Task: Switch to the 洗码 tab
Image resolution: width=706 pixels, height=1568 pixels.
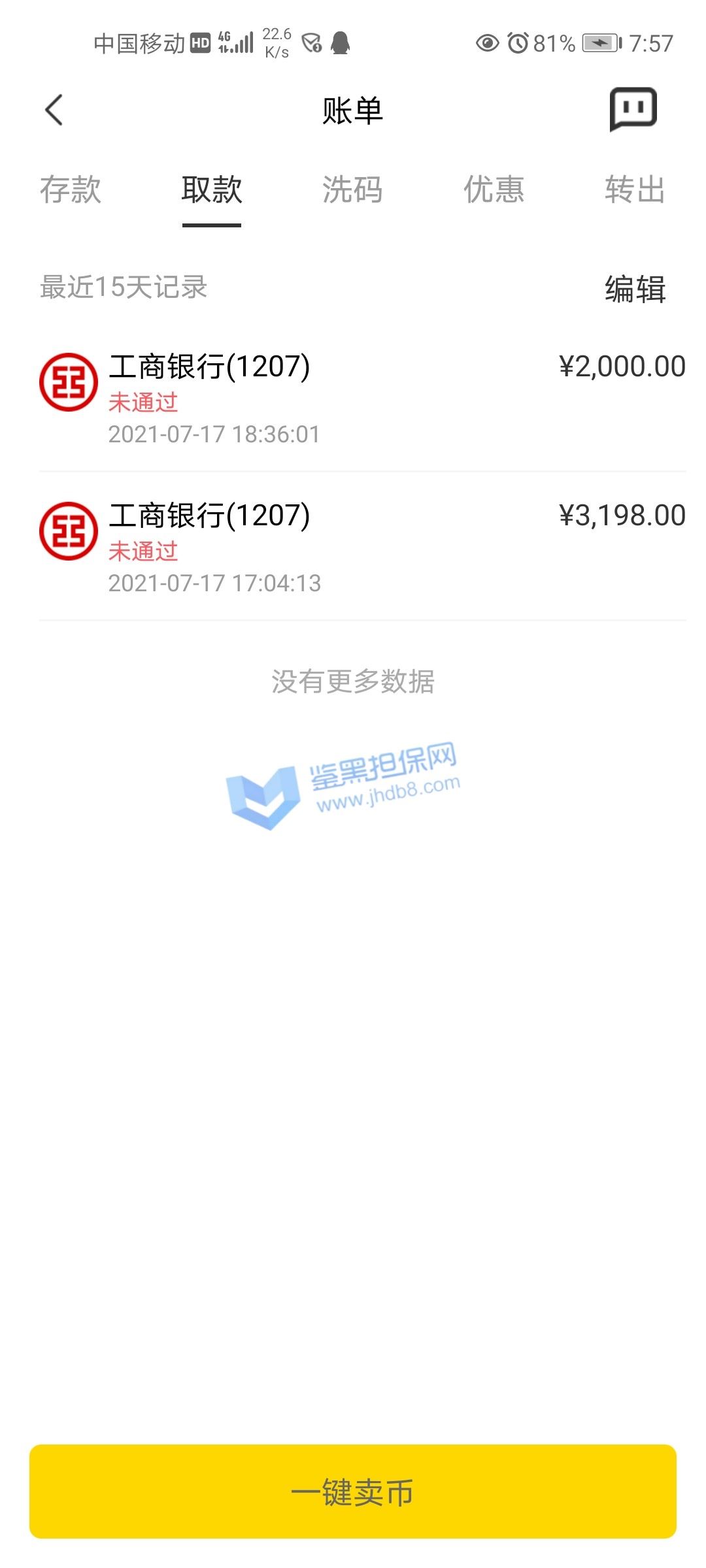Action: pos(352,190)
